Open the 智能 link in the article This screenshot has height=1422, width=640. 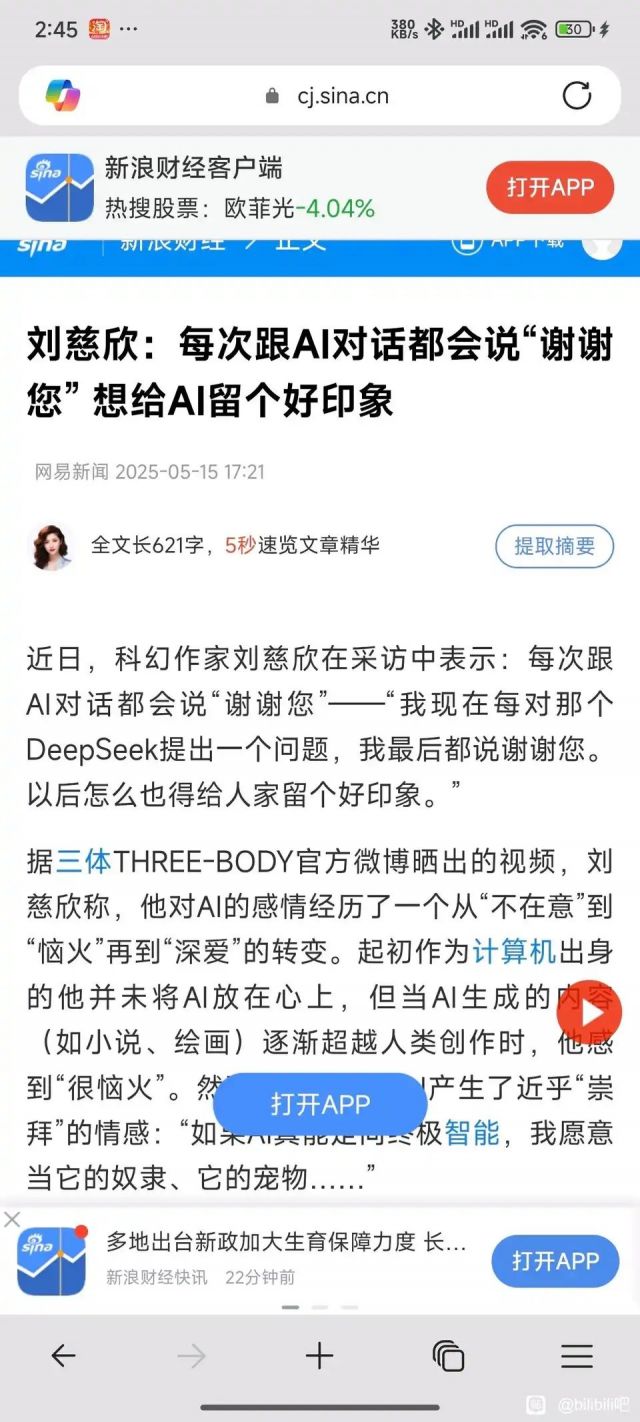pyautogui.click(x=472, y=1132)
